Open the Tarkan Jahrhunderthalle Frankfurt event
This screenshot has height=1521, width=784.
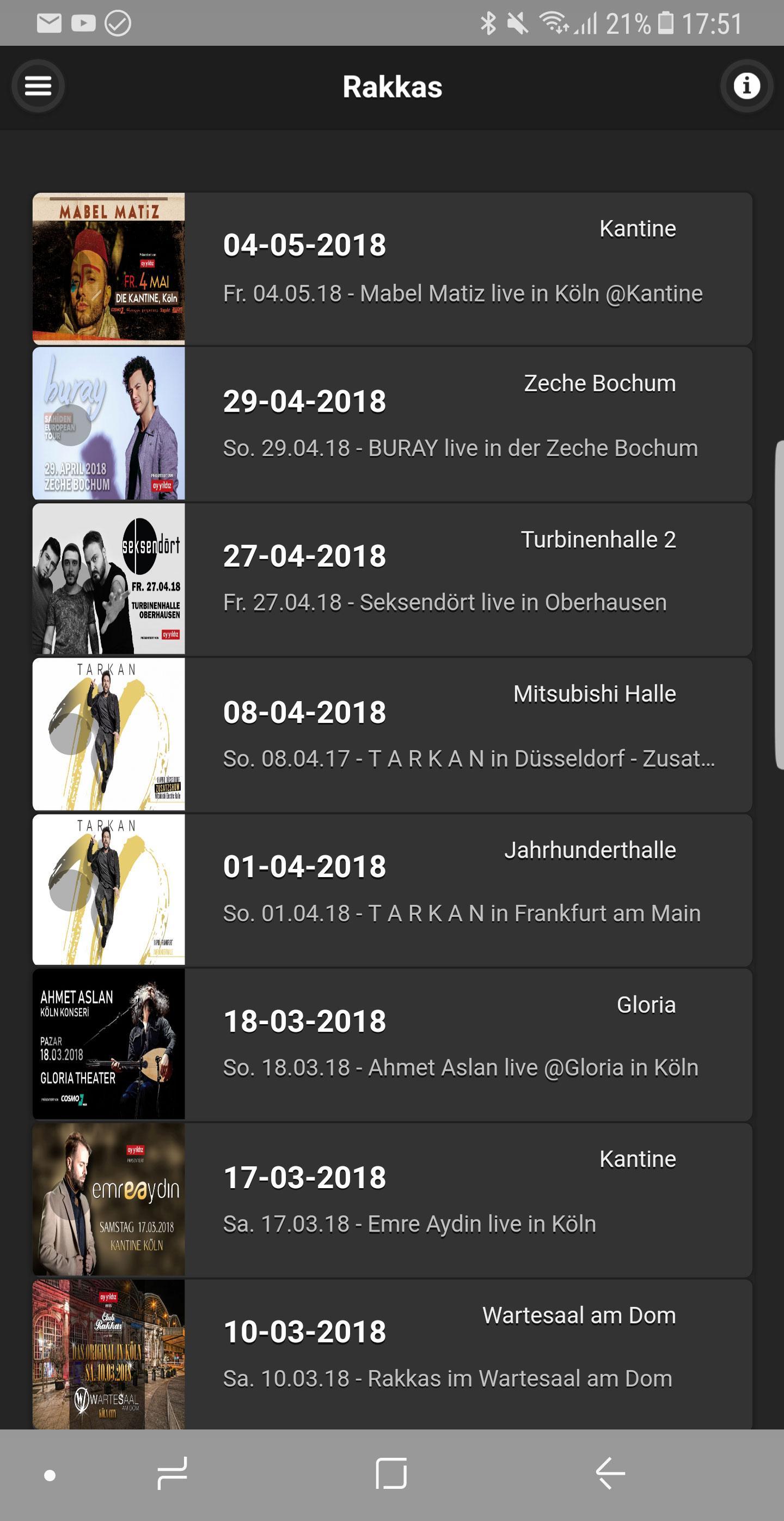coord(391,889)
